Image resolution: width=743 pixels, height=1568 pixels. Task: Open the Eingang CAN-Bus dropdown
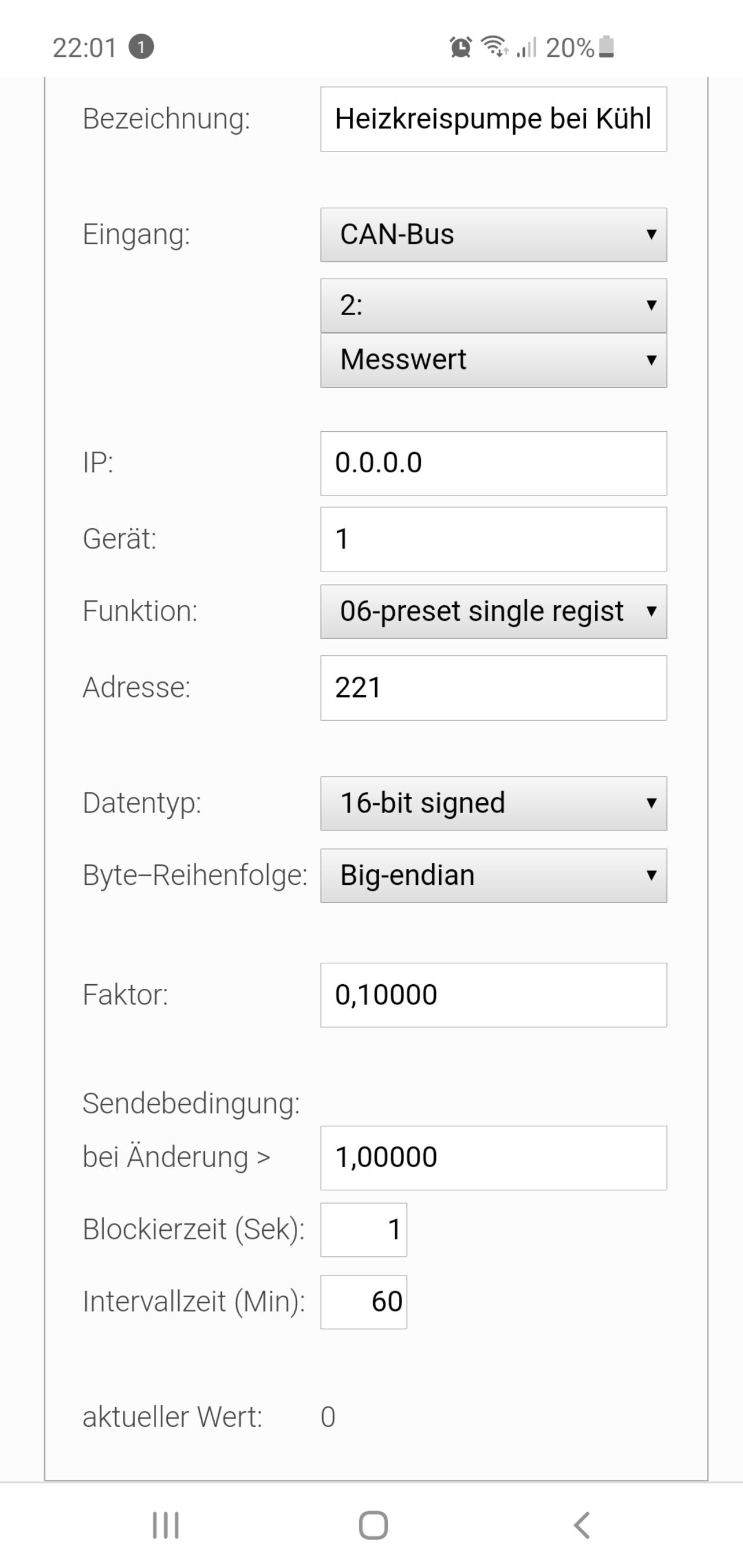click(x=493, y=235)
